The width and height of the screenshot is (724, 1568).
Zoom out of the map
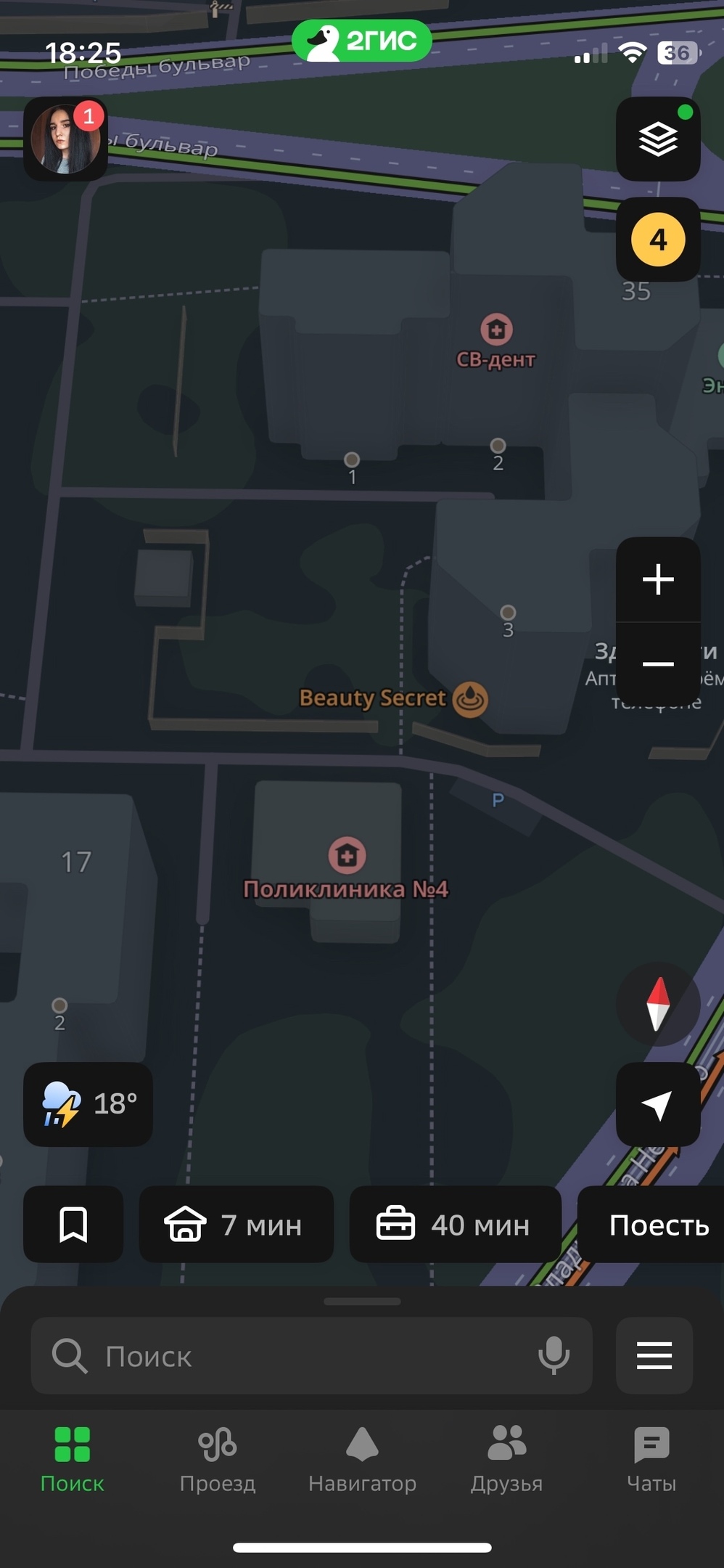(x=658, y=663)
